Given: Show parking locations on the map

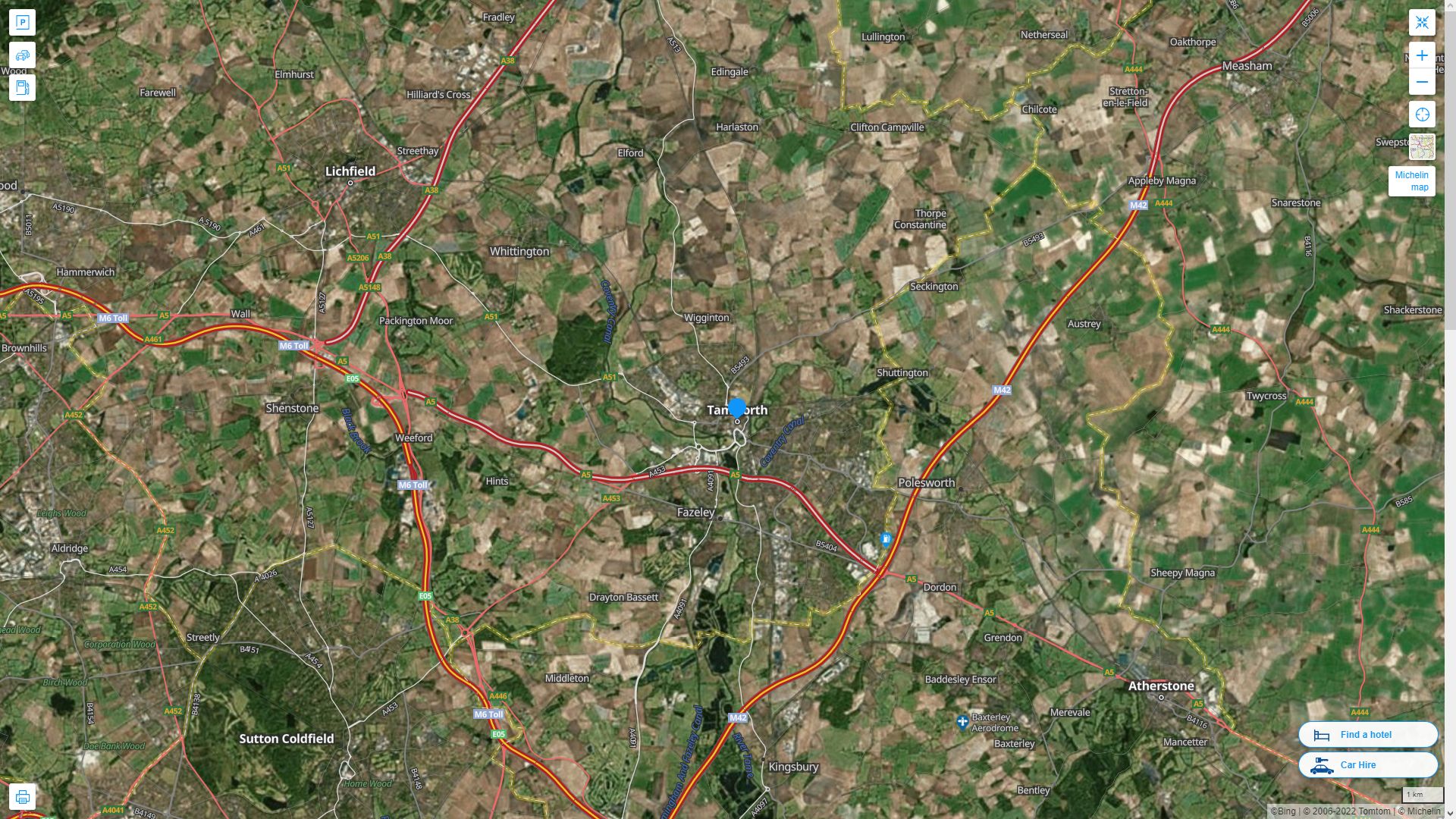Looking at the screenshot, I should coord(22,22).
